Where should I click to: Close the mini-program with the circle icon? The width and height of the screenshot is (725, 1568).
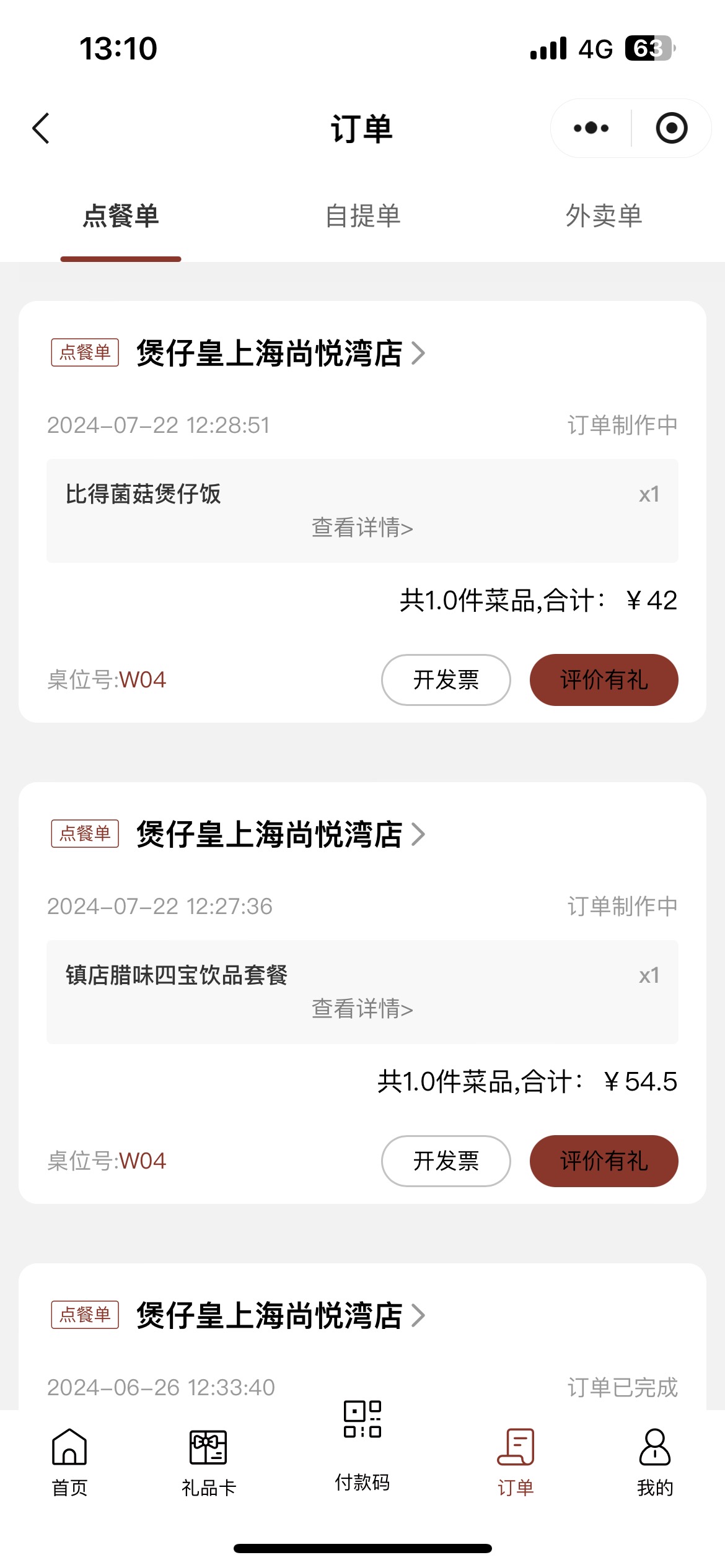(672, 128)
